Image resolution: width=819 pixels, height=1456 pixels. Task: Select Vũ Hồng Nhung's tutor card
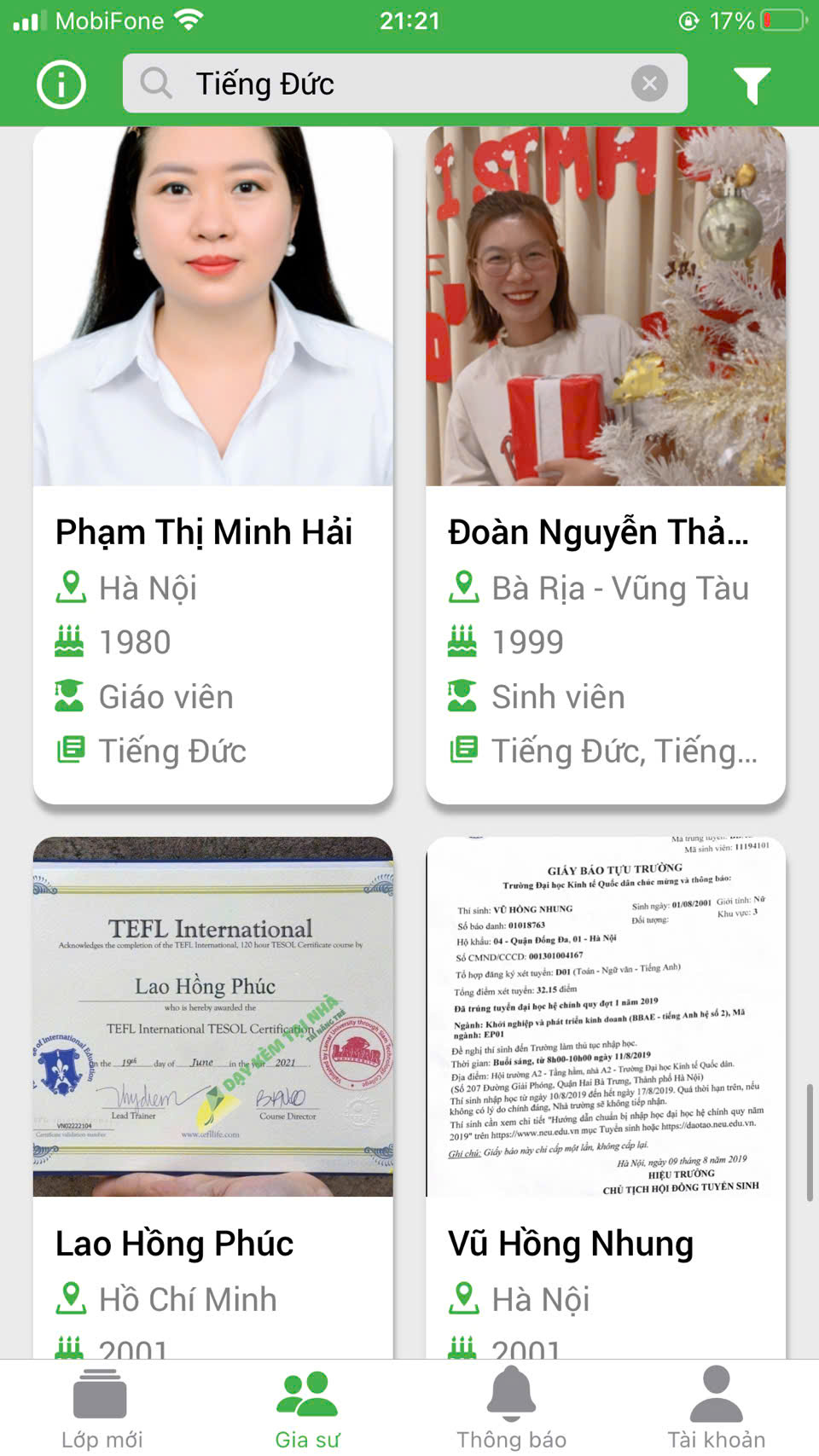(x=606, y=1097)
